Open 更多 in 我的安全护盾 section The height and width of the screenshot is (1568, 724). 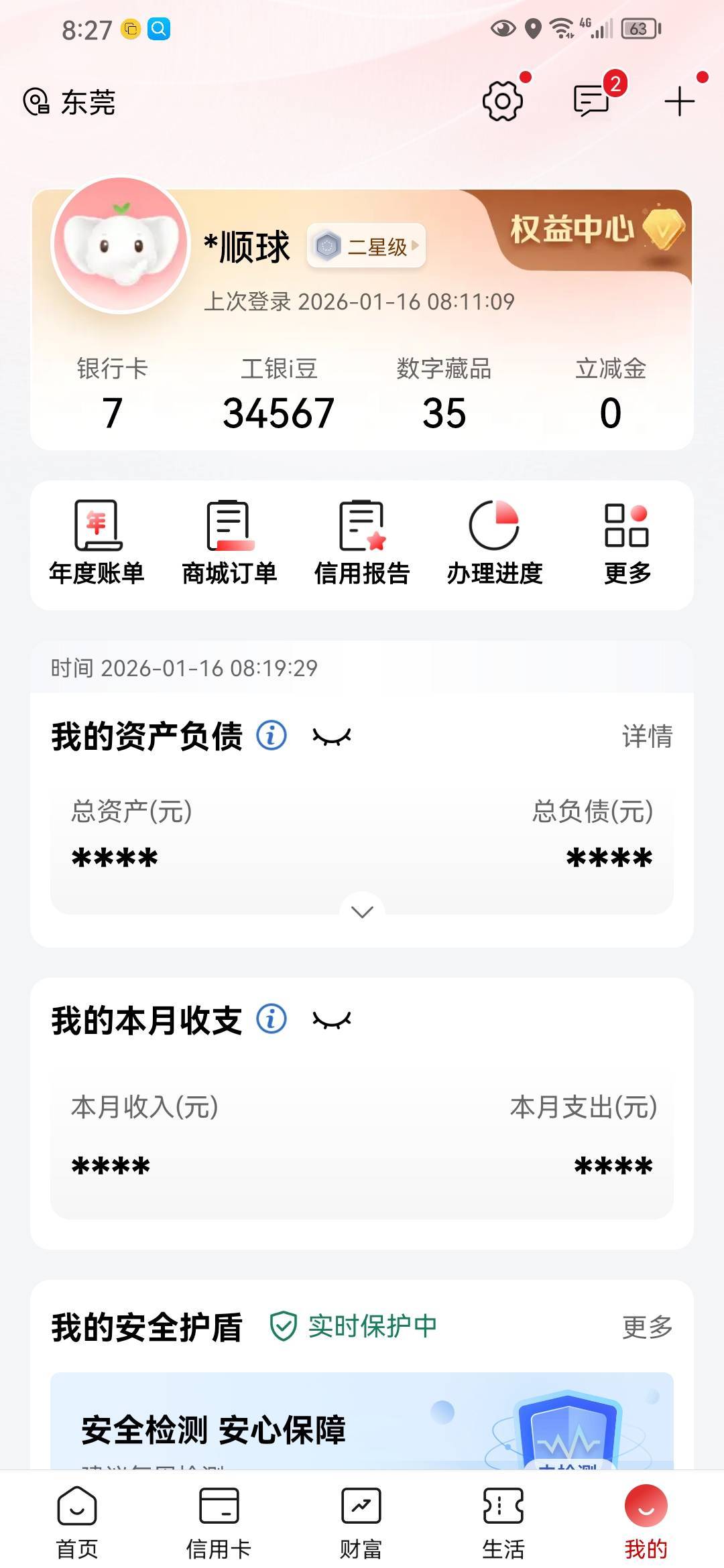[647, 1326]
